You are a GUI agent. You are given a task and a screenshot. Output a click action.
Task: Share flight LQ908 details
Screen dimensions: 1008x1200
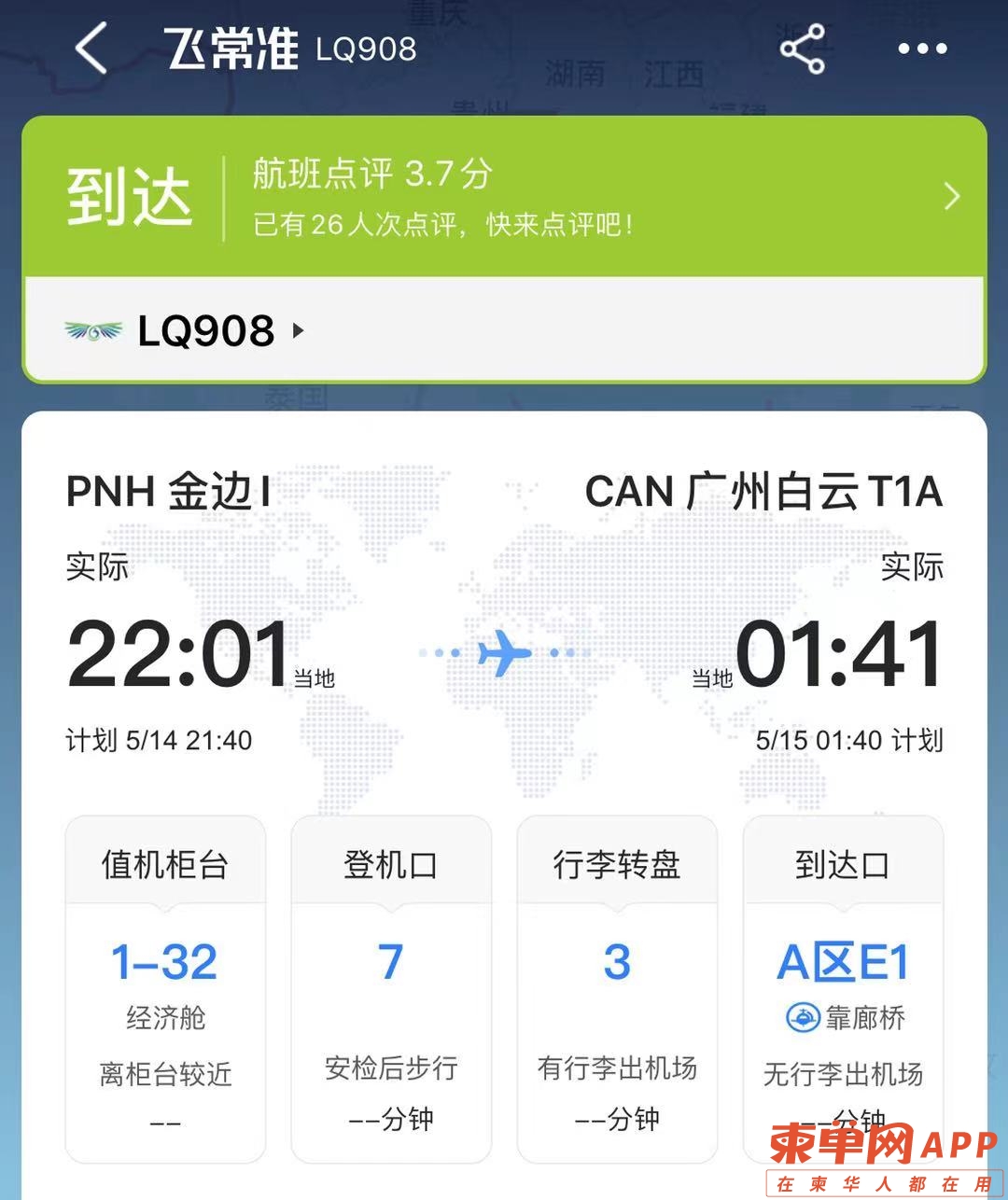point(803,49)
